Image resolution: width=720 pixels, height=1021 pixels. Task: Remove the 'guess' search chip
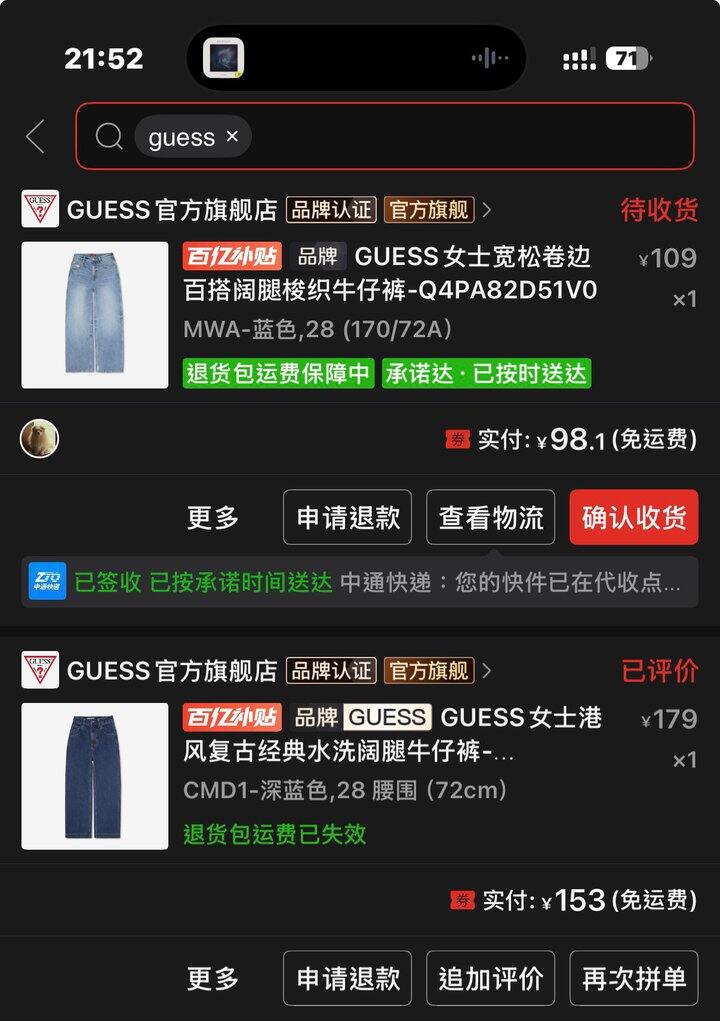click(232, 136)
